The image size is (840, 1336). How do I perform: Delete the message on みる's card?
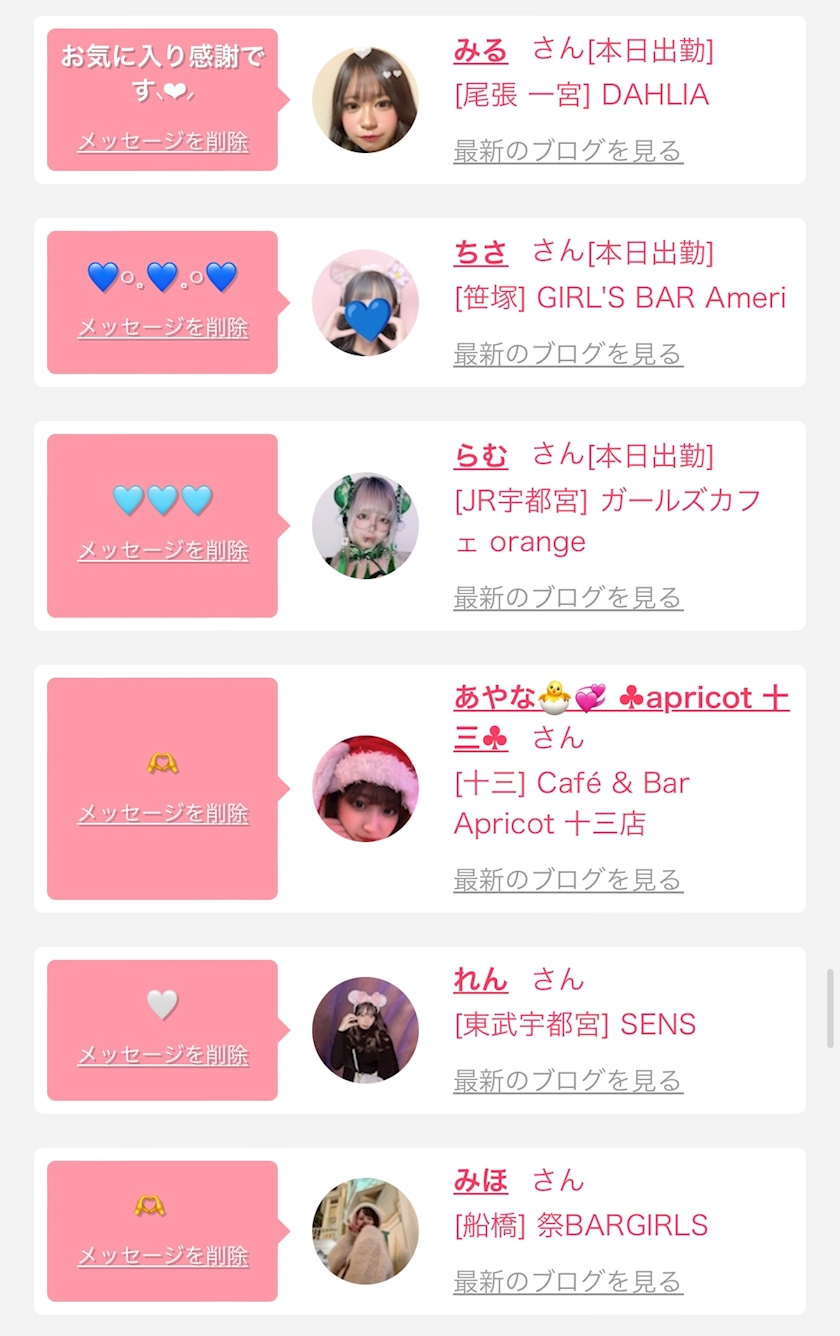[x=163, y=142]
